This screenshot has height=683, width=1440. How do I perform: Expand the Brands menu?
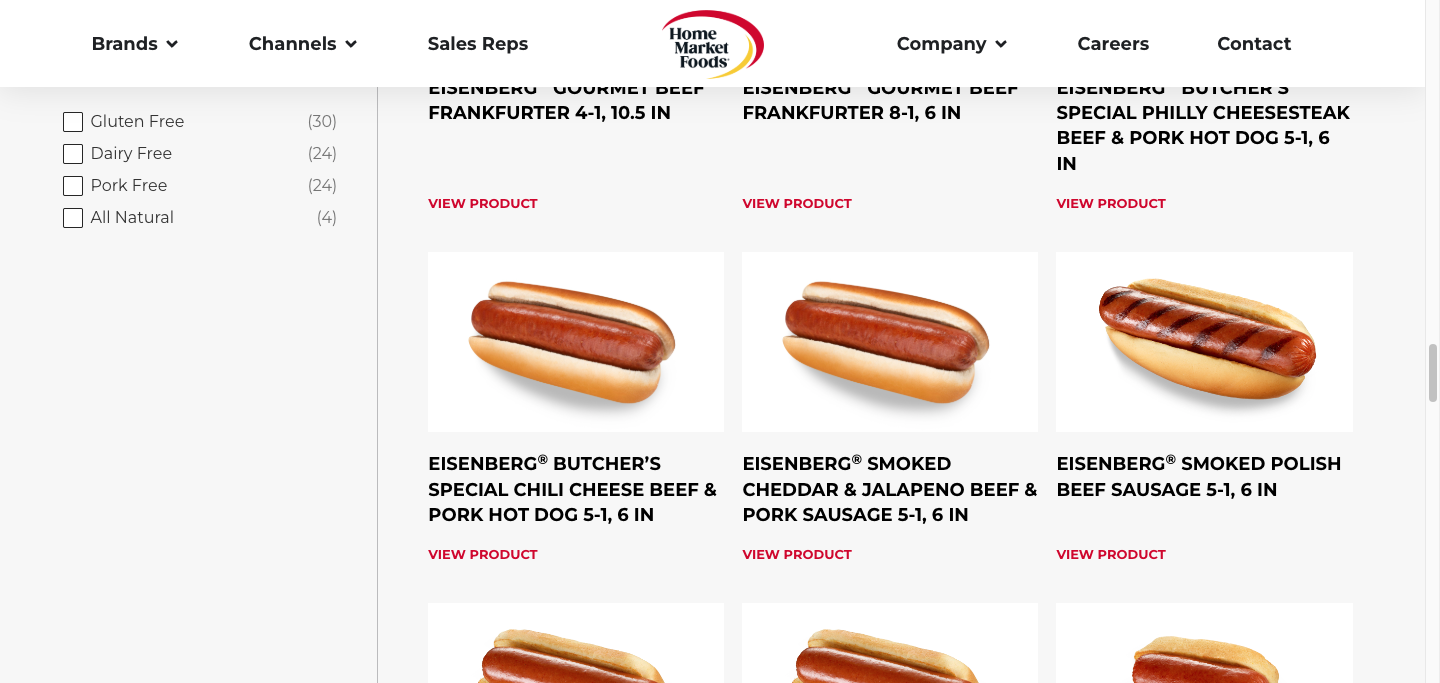pyautogui.click(x=134, y=44)
